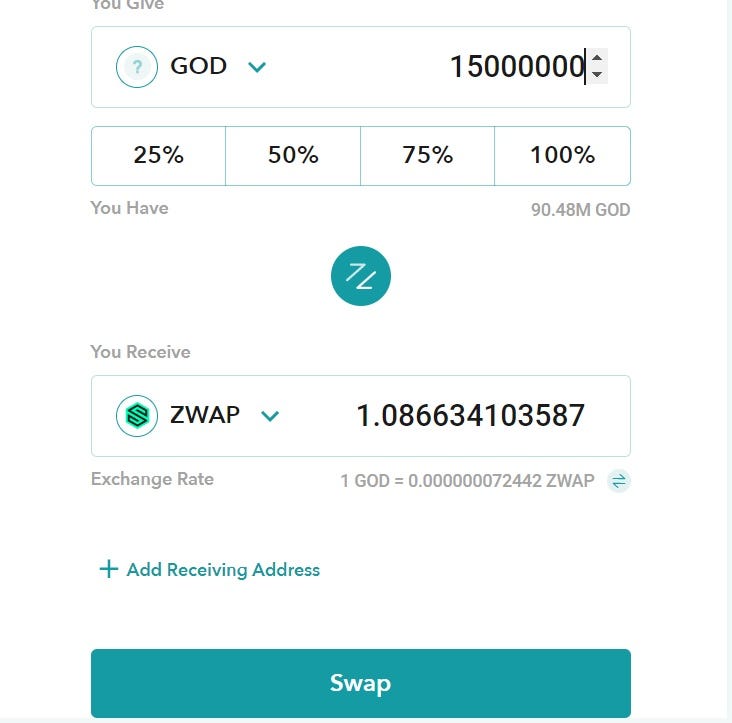Edit the ZWAP receive amount field
The image size is (732, 723).
point(470,416)
